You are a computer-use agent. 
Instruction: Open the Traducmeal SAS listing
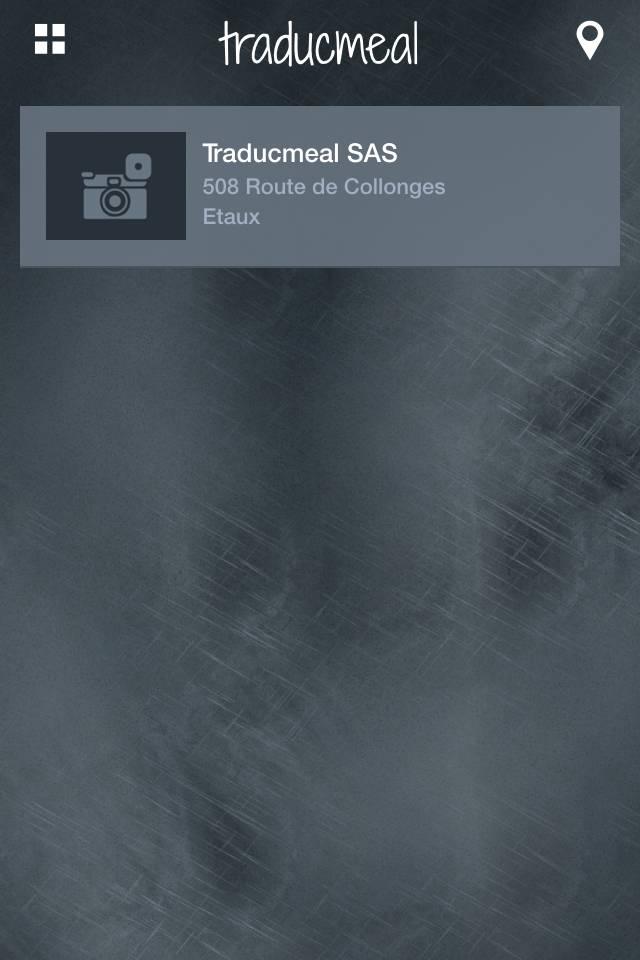(x=320, y=186)
